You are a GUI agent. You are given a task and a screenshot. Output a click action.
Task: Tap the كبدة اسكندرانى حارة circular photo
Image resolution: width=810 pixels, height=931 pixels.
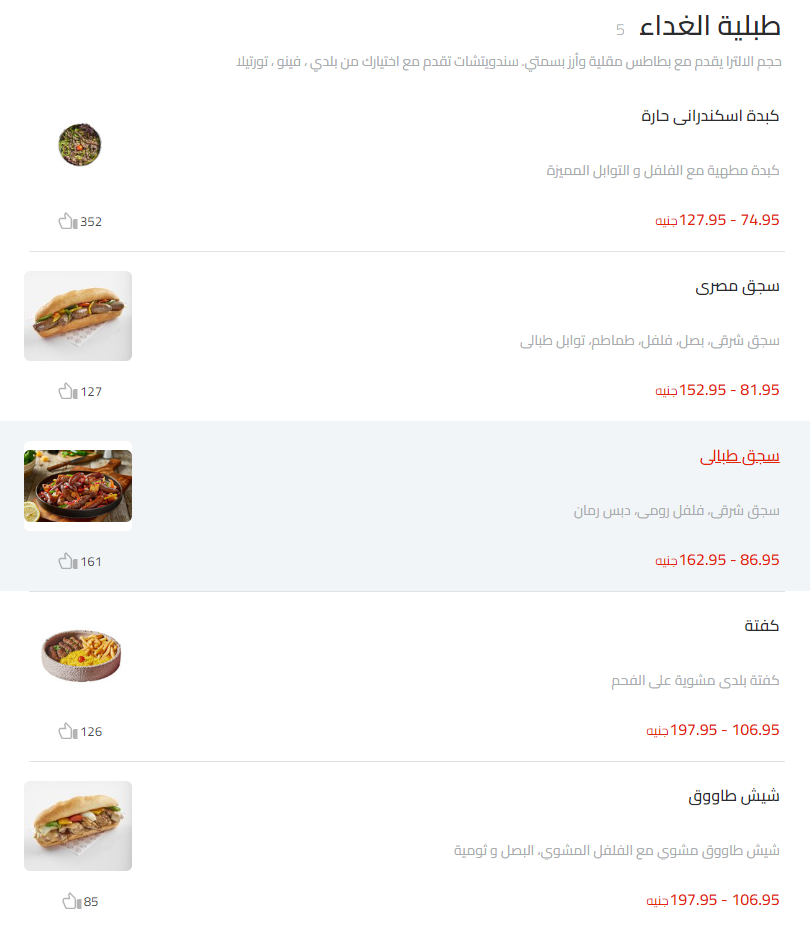pyautogui.click(x=78, y=144)
